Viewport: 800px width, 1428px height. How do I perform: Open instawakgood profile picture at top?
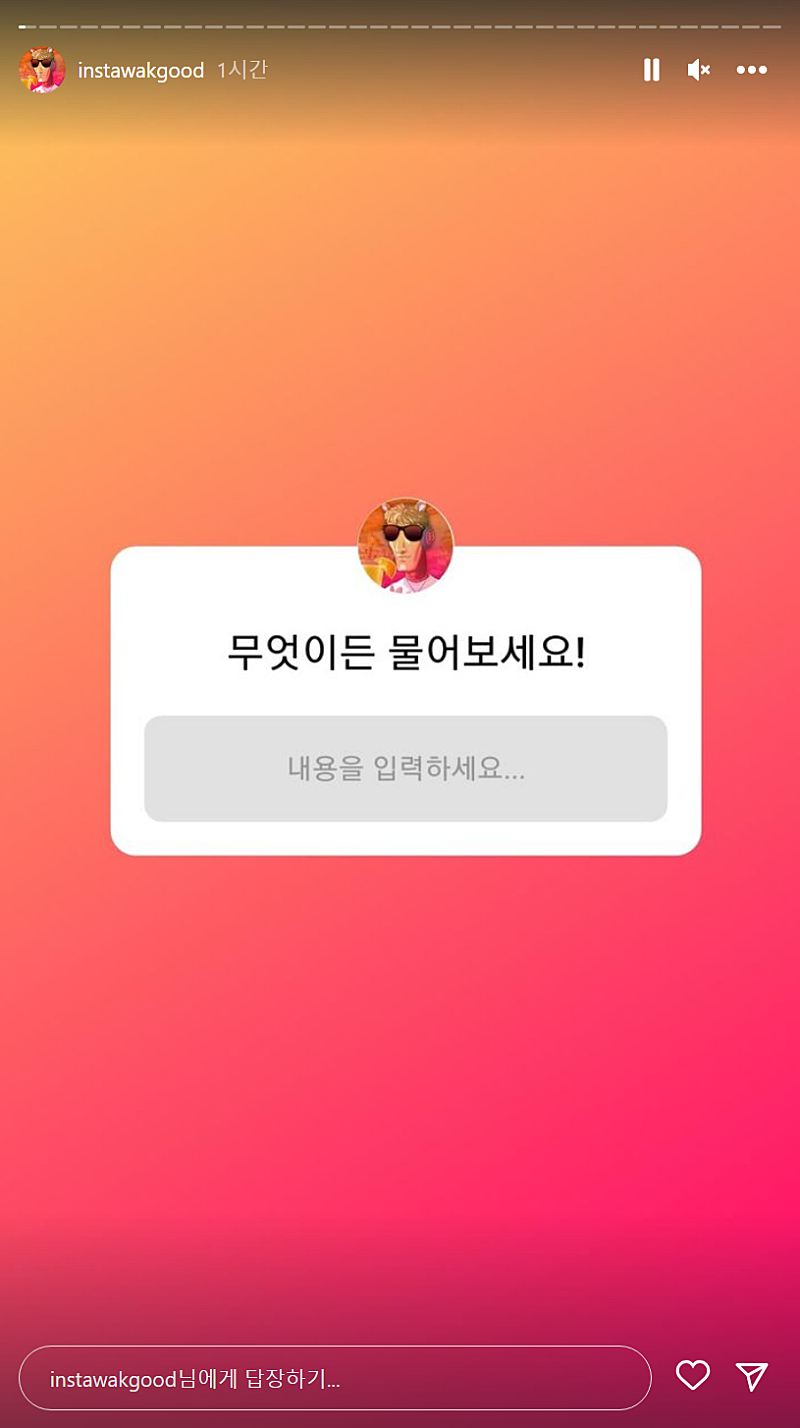(x=42, y=70)
